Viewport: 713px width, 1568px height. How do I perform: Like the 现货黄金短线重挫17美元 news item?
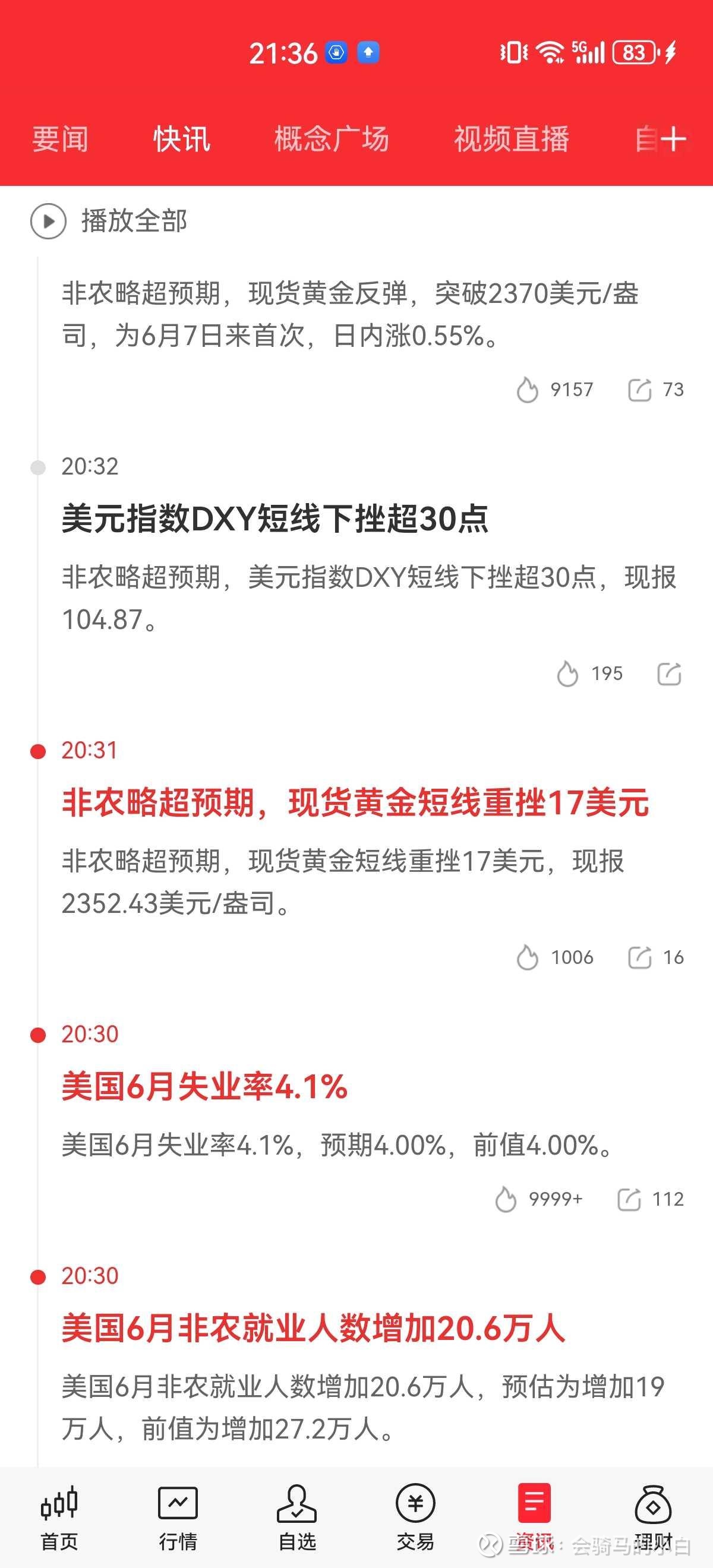(527, 956)
